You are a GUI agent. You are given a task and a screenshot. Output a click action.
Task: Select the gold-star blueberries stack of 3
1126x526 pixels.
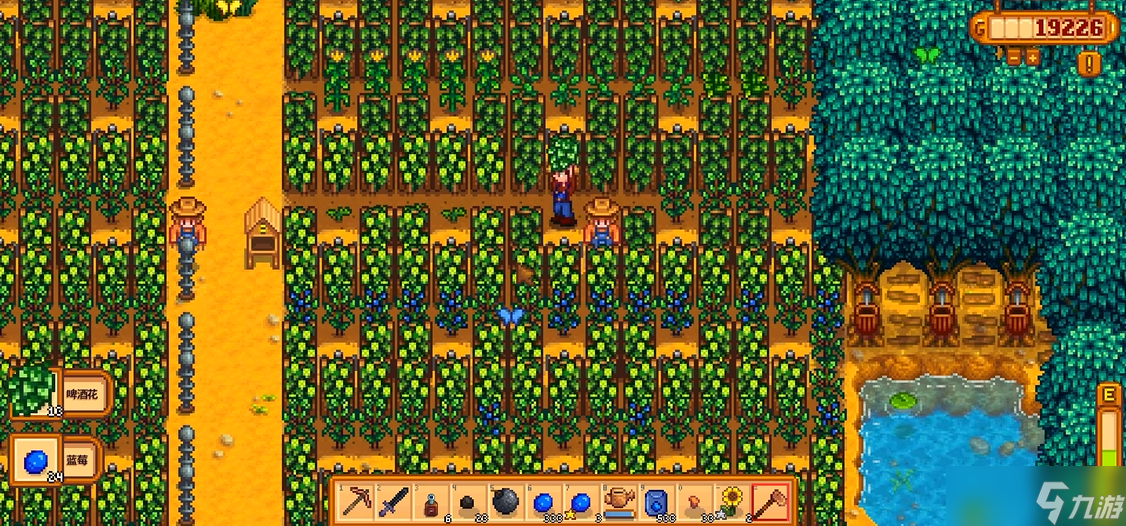[581, 500]
